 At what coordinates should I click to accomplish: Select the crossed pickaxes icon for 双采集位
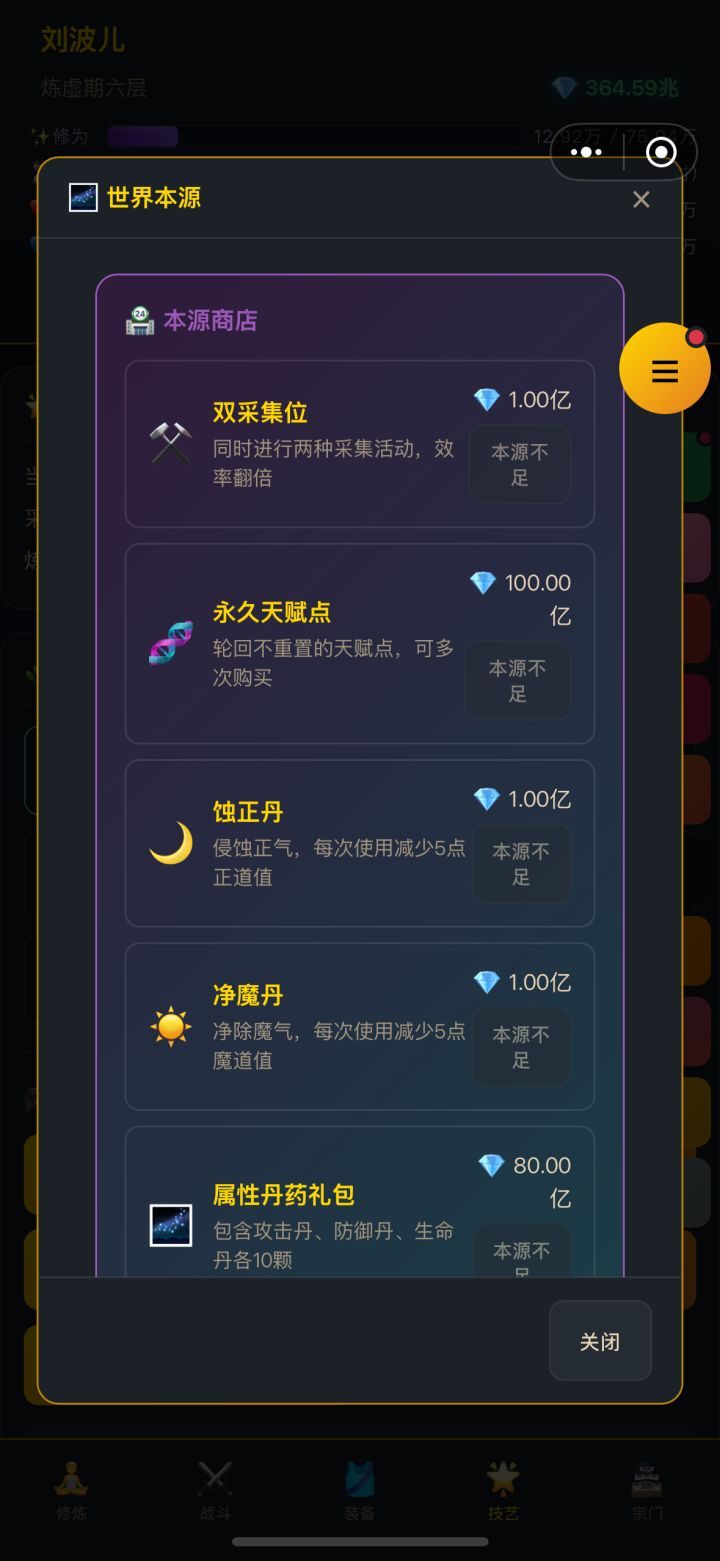coord(170,443)
